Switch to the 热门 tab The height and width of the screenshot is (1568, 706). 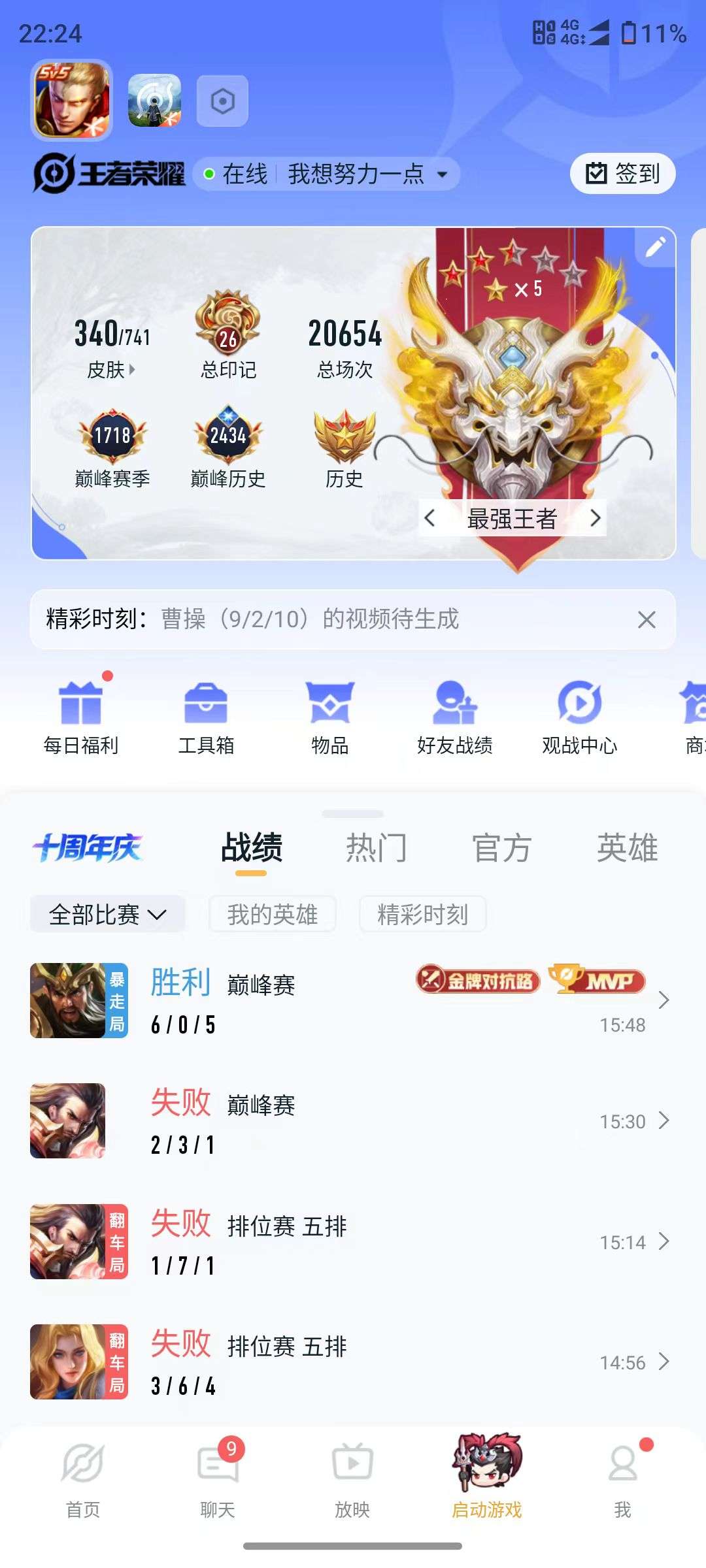point(377,847)
